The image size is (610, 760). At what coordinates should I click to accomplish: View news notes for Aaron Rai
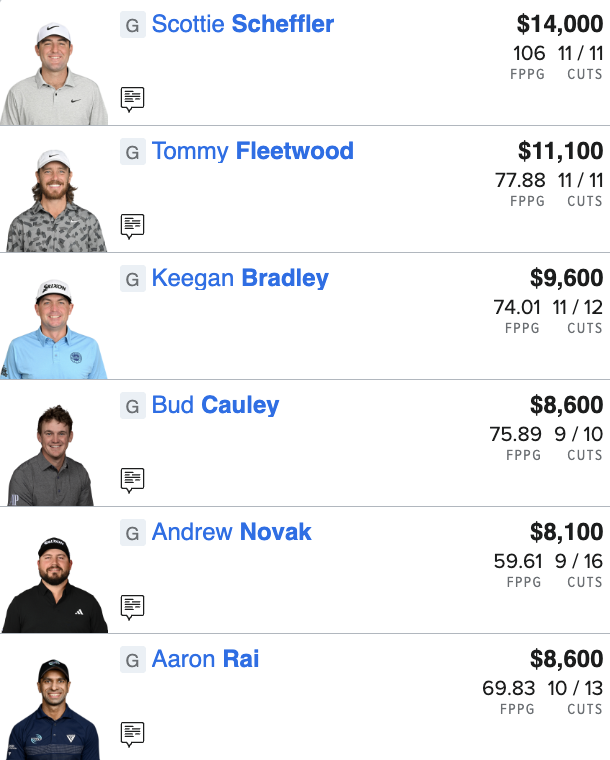point(132,734)
